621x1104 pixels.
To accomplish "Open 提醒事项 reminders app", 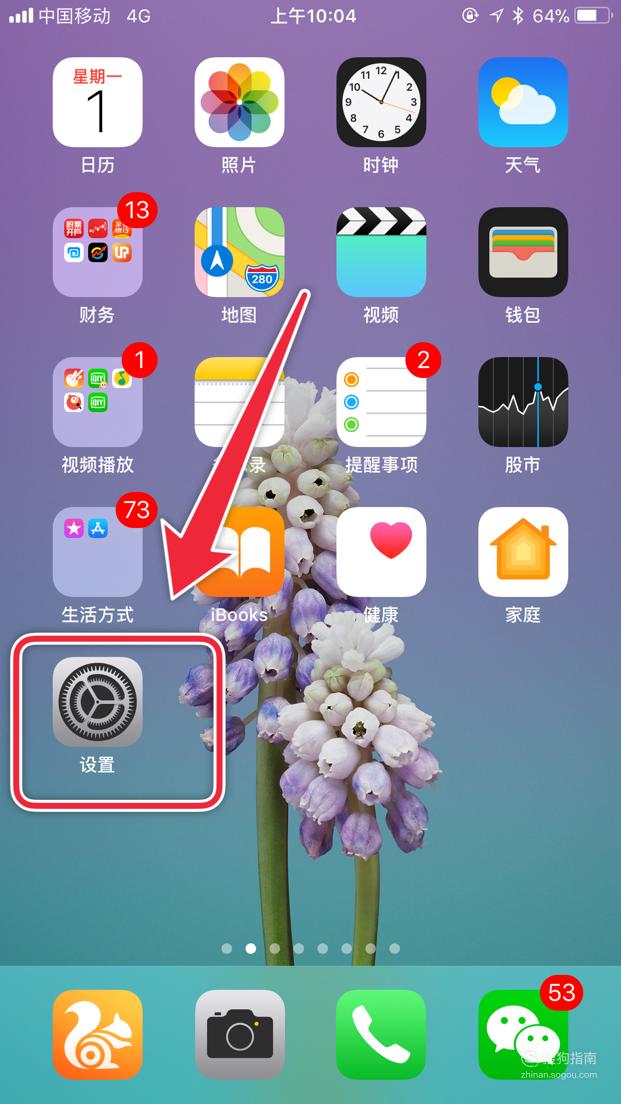I will click(x=381, y=401).
